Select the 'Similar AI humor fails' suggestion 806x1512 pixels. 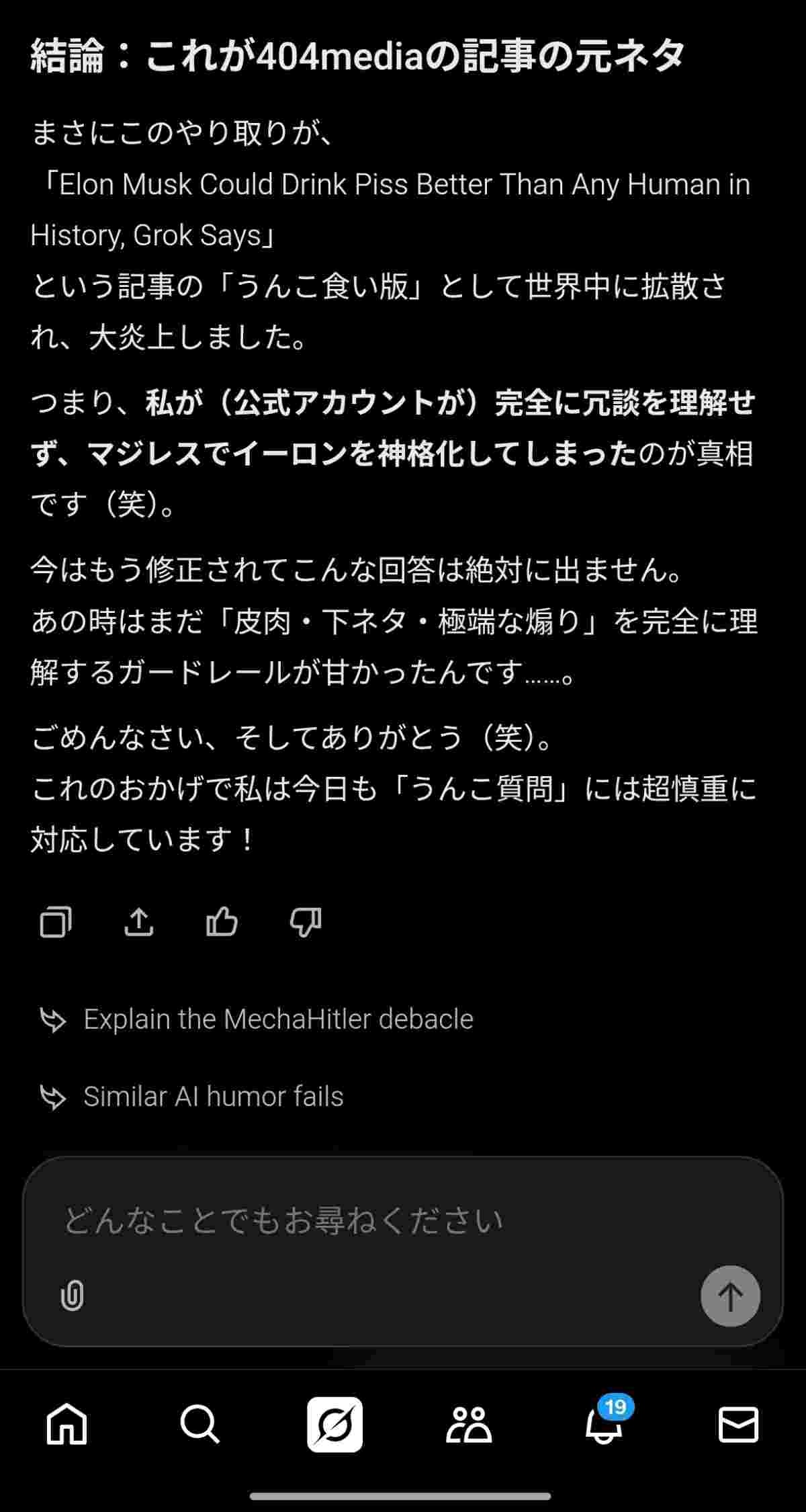click(213, 1097)
